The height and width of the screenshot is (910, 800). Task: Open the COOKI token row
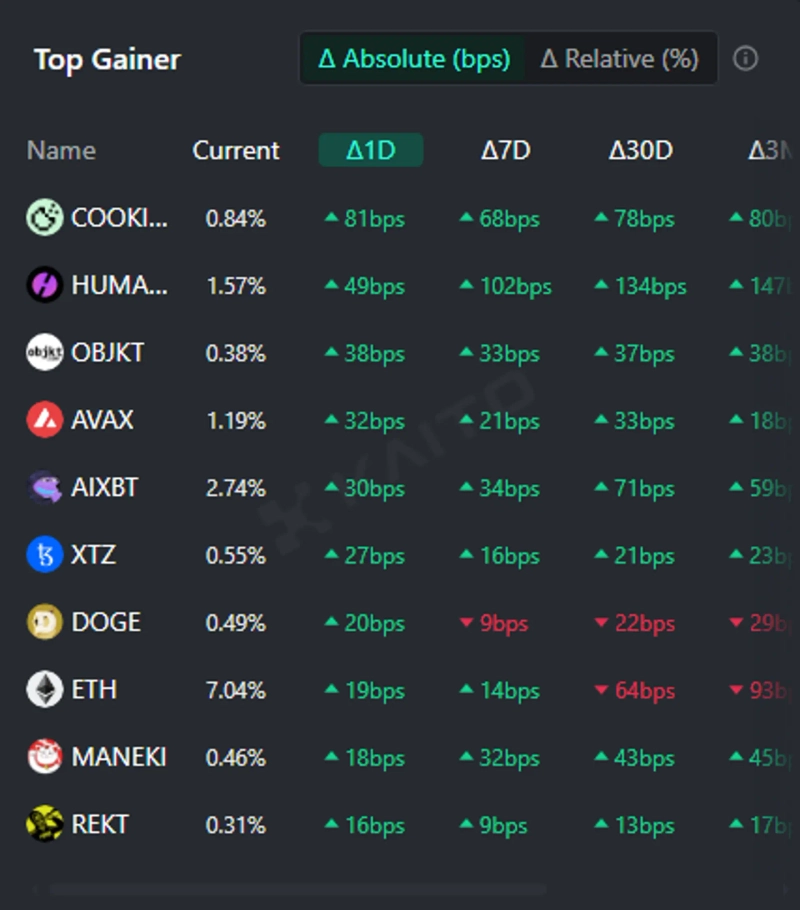[118, 218]
